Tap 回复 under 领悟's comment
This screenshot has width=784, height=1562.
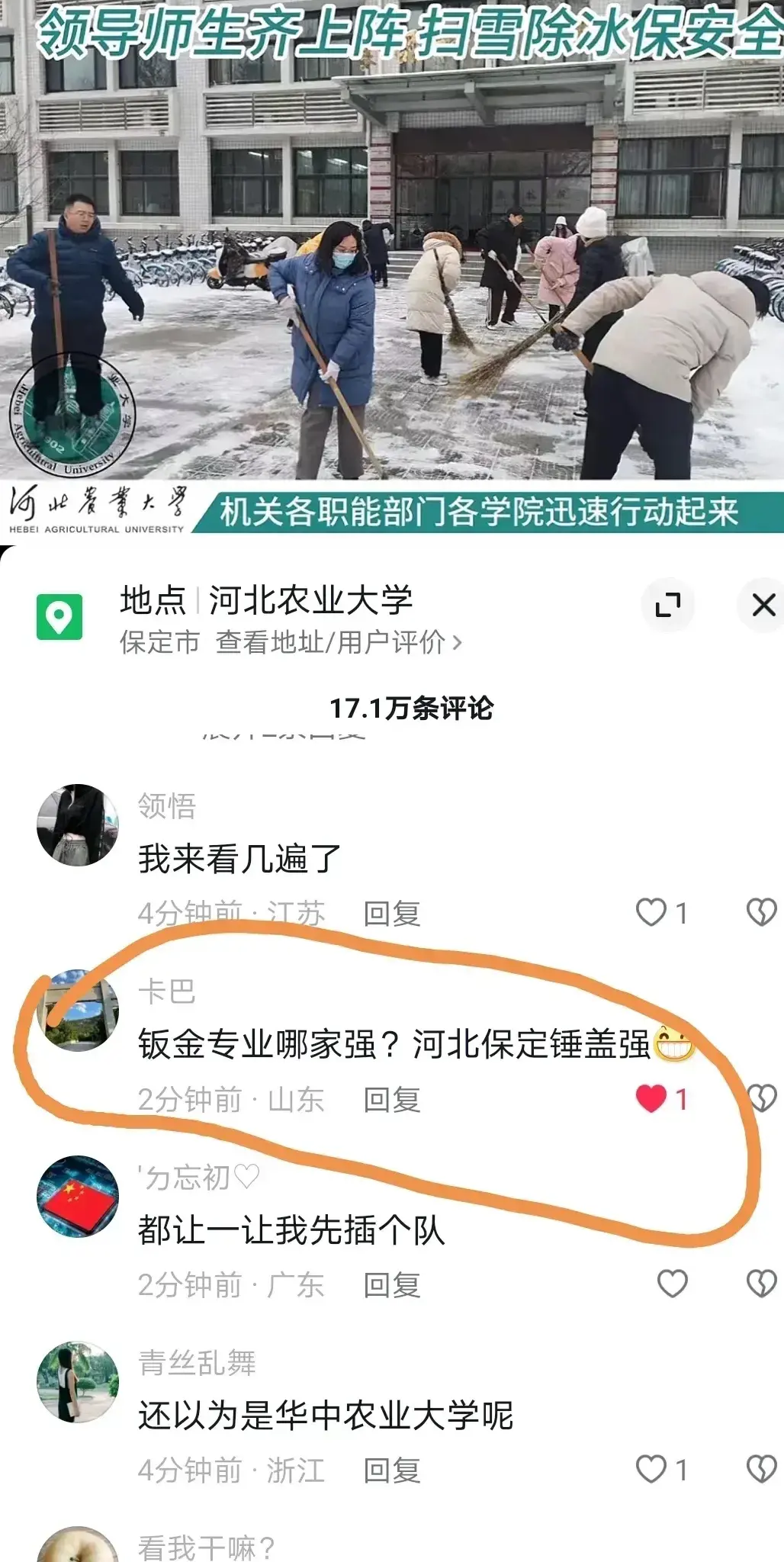tap(391, 913)
